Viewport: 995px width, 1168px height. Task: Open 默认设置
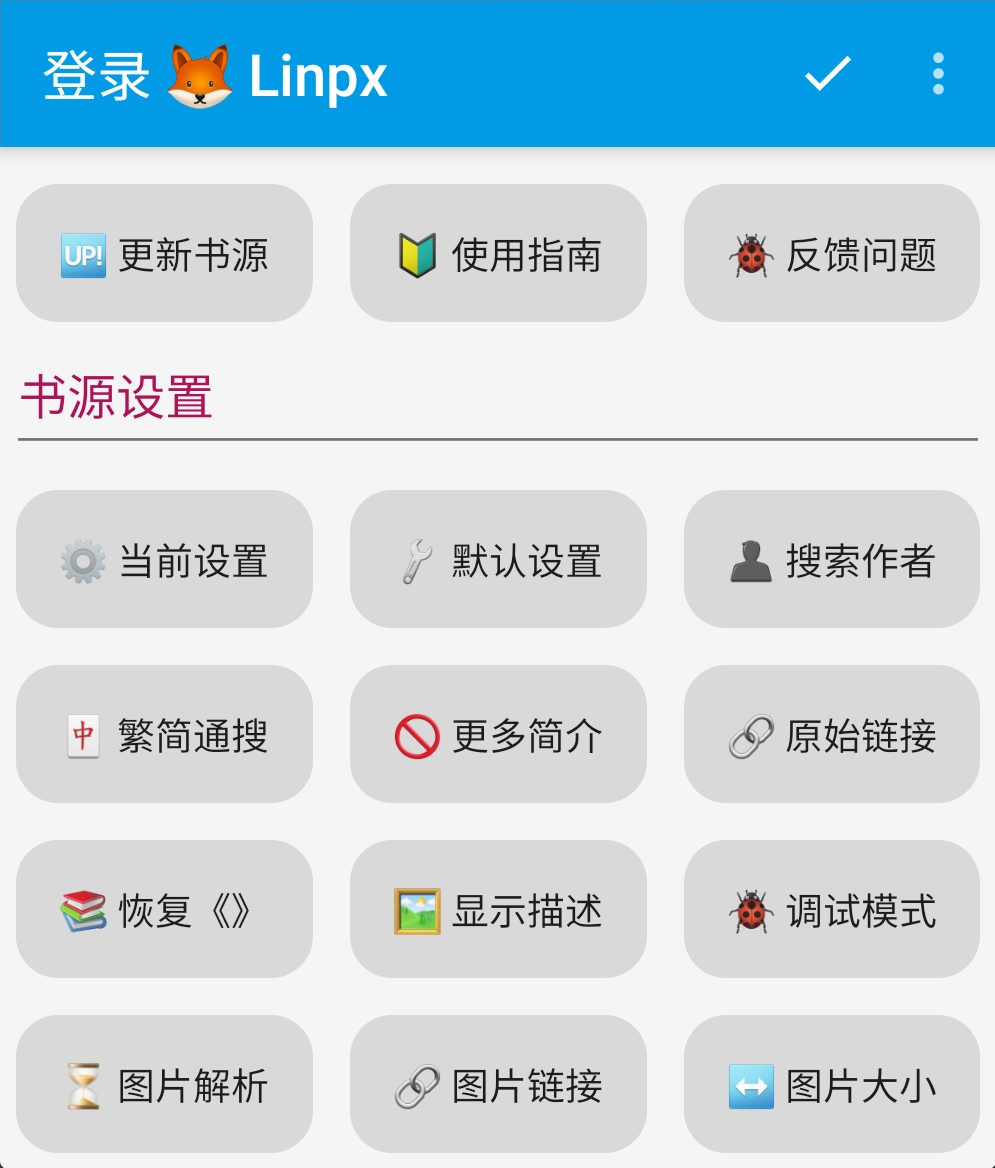tap(498, 559)
